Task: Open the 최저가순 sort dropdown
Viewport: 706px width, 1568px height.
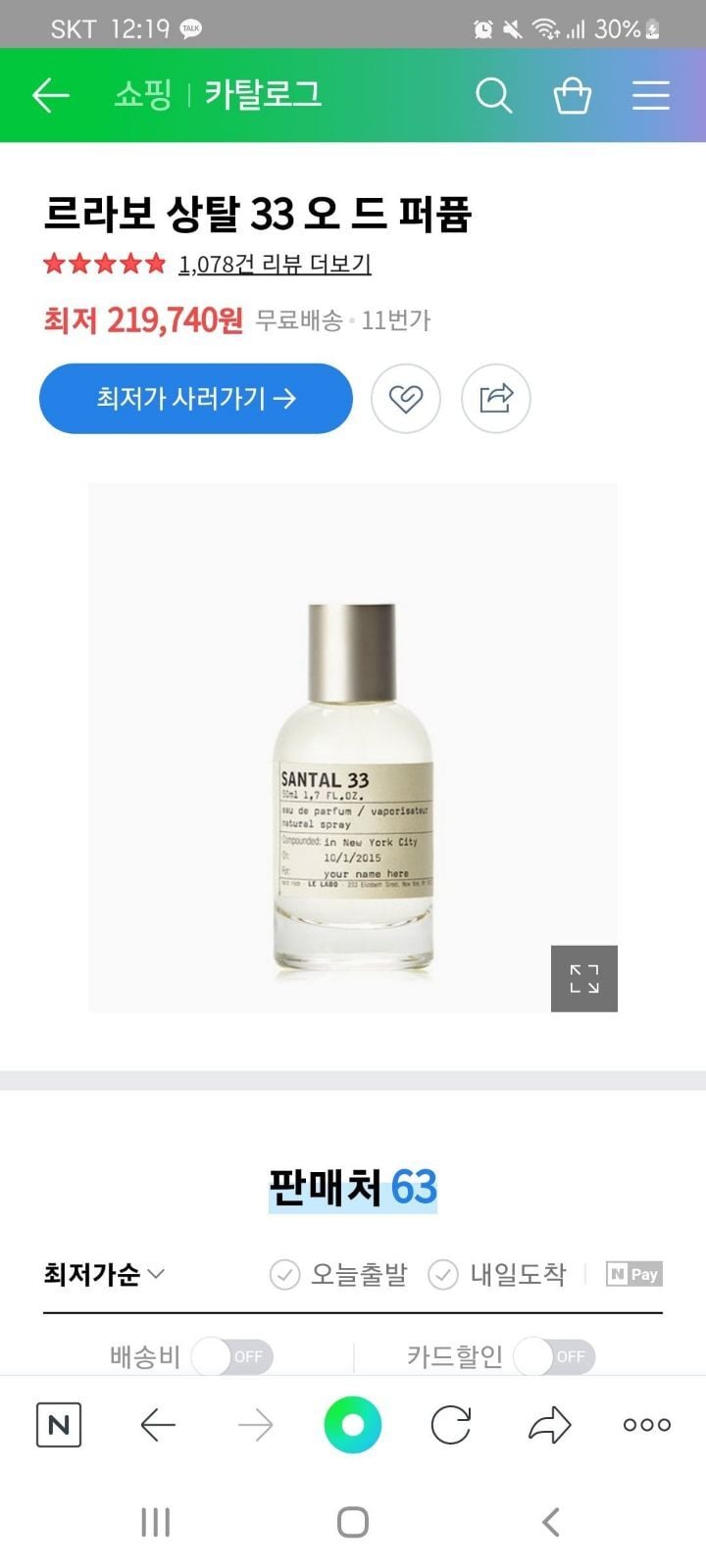Action: (104, 1274)
